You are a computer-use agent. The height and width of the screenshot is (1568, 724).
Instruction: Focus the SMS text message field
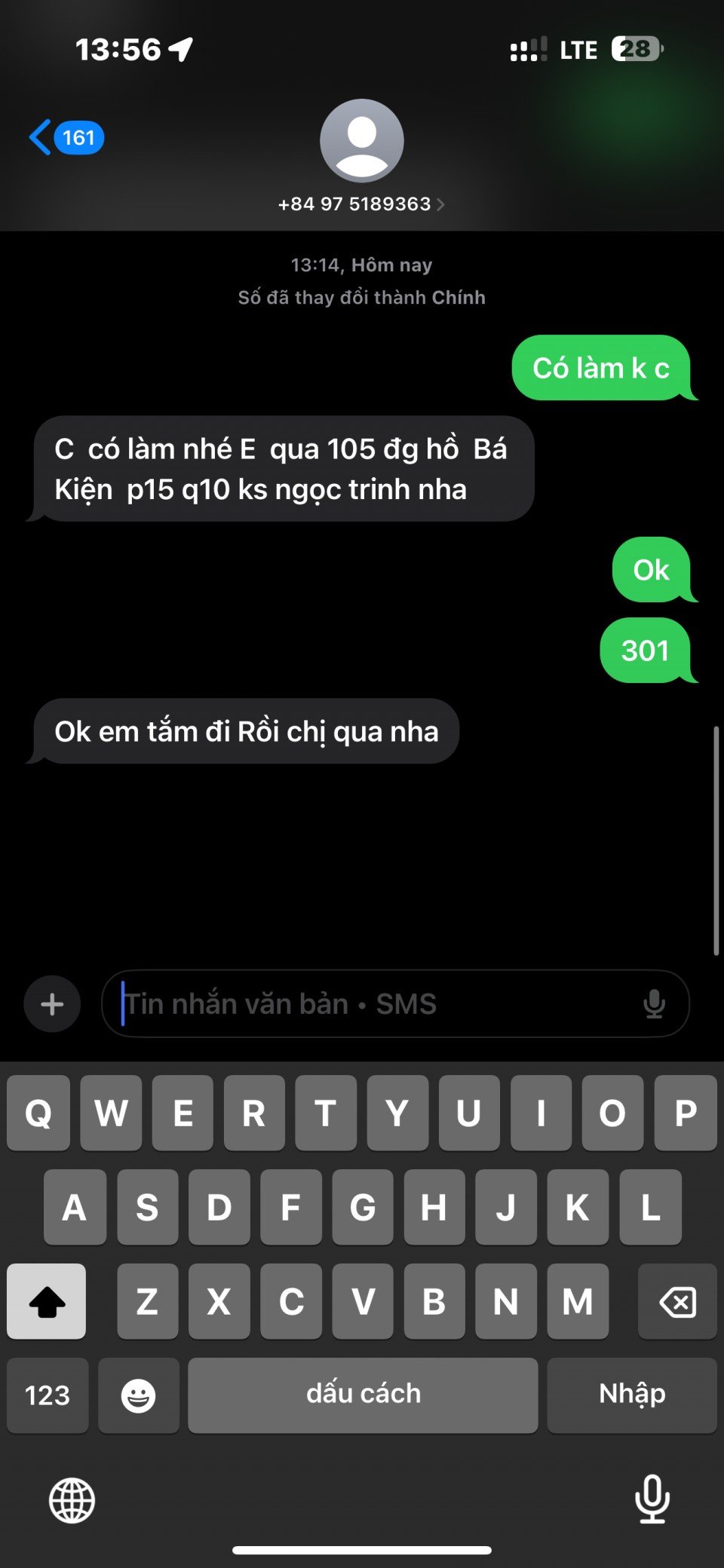pos(377,1004)
